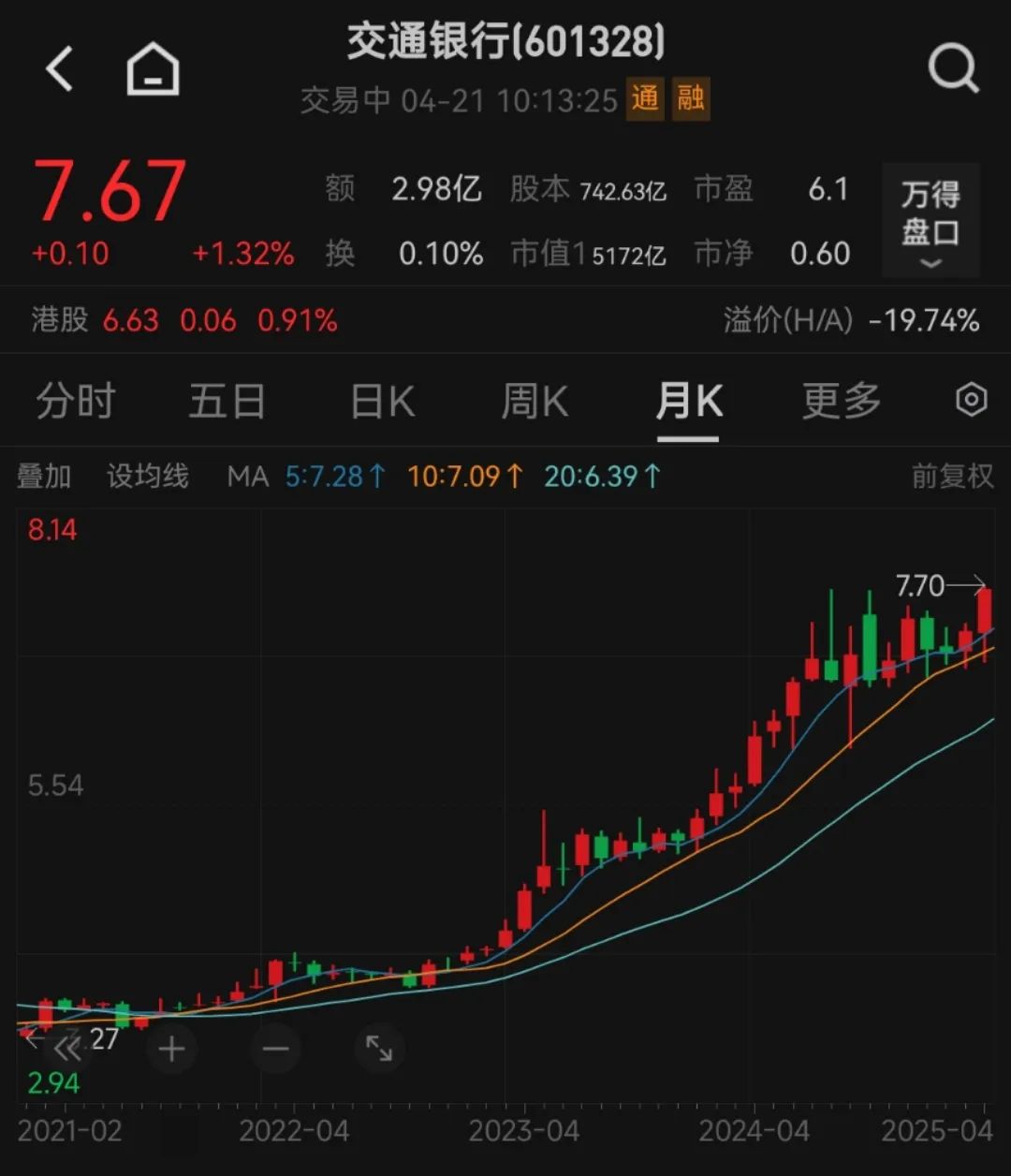Switch to the 分时 chart tab
Image resolution: width=1011 pixels, height=1176 pixels.
click(75, 402)
